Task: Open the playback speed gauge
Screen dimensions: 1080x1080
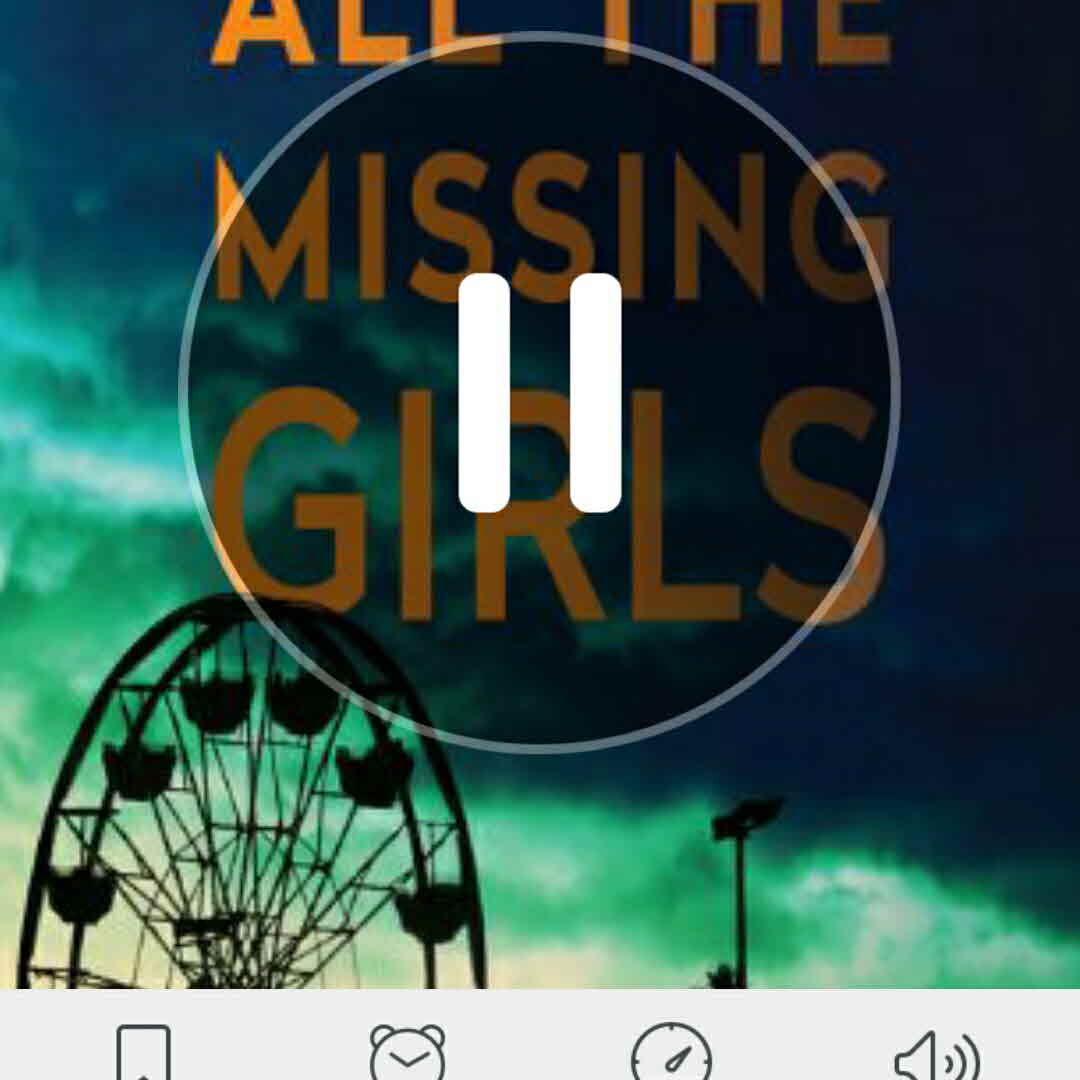Action: (x=671, y=1053)
